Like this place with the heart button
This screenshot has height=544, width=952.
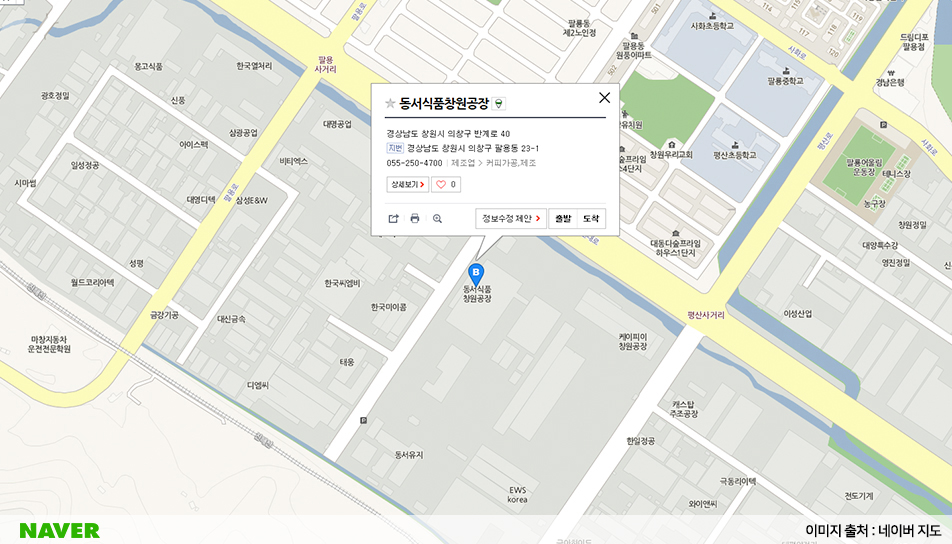[445, 185]
